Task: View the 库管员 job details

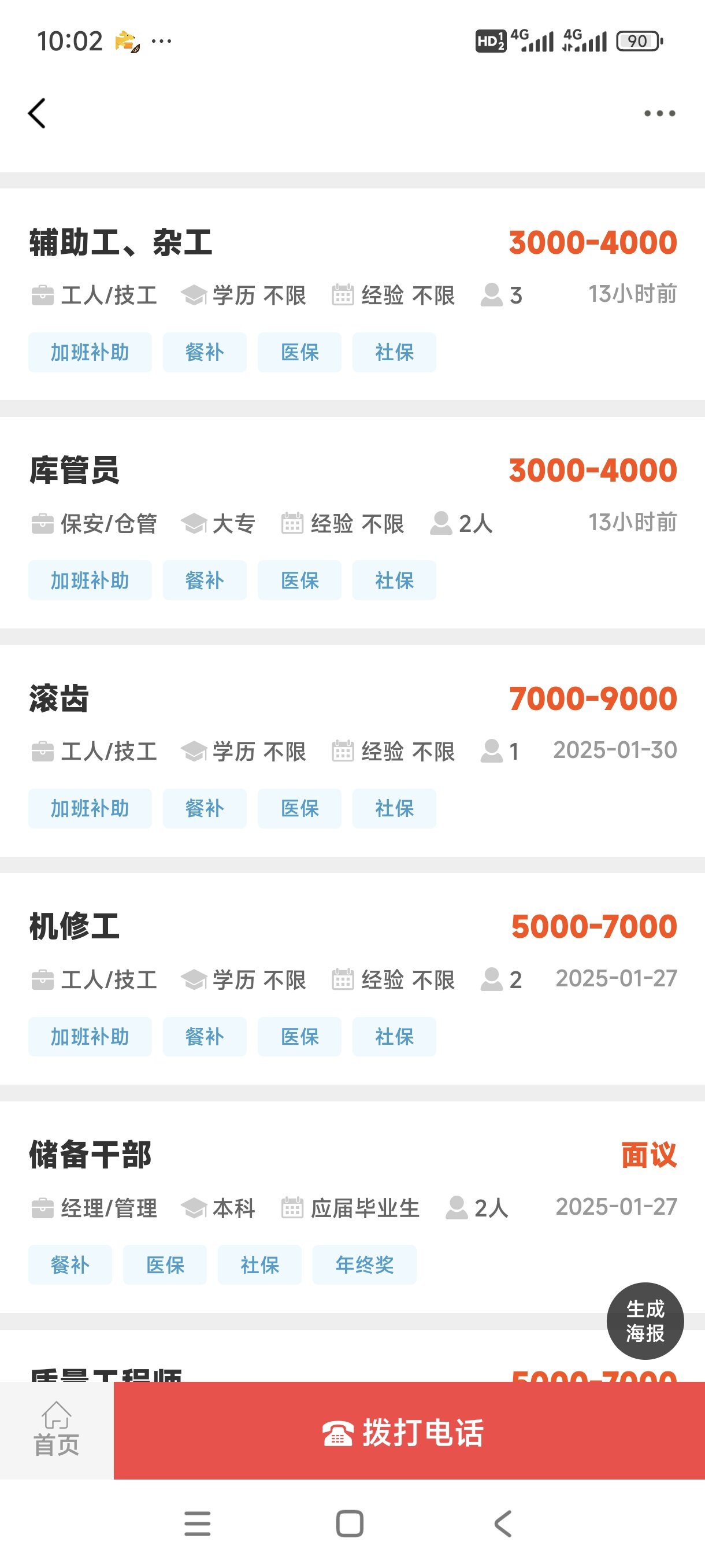Action: [x=74, y=470]
